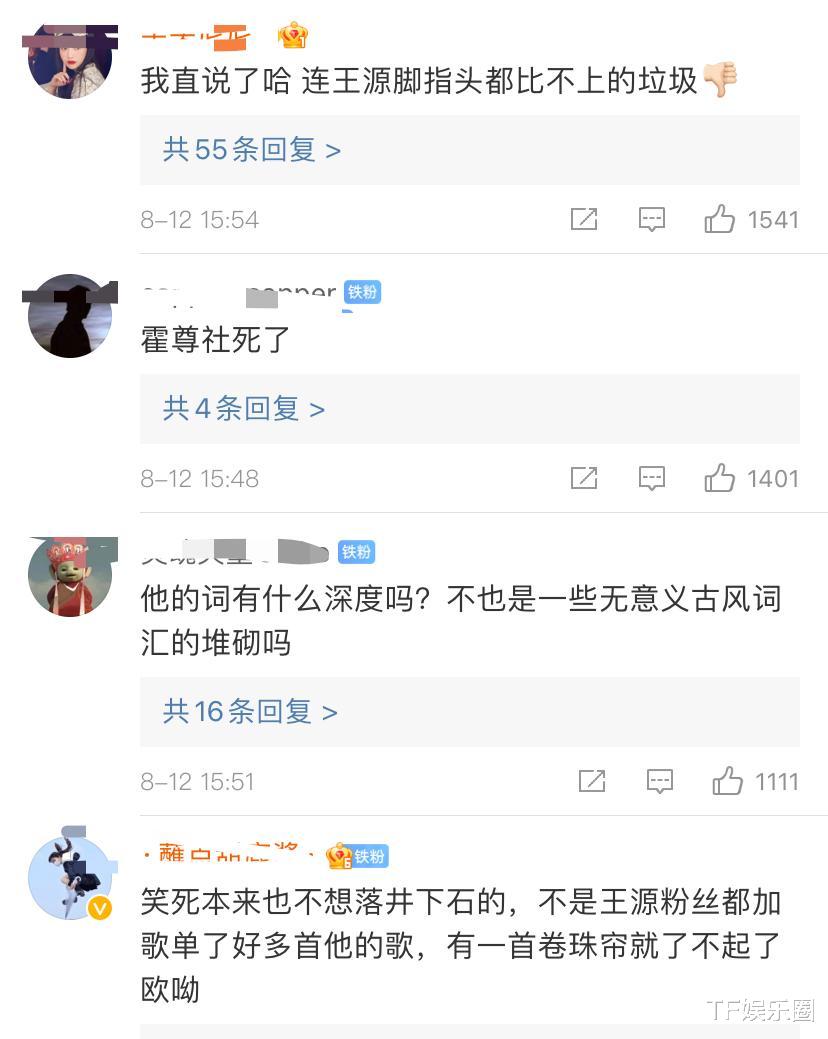Screen dimensions: 828x1039
Task: Click the comment bubble under the 古风词汇 comment
Action: 660,781
